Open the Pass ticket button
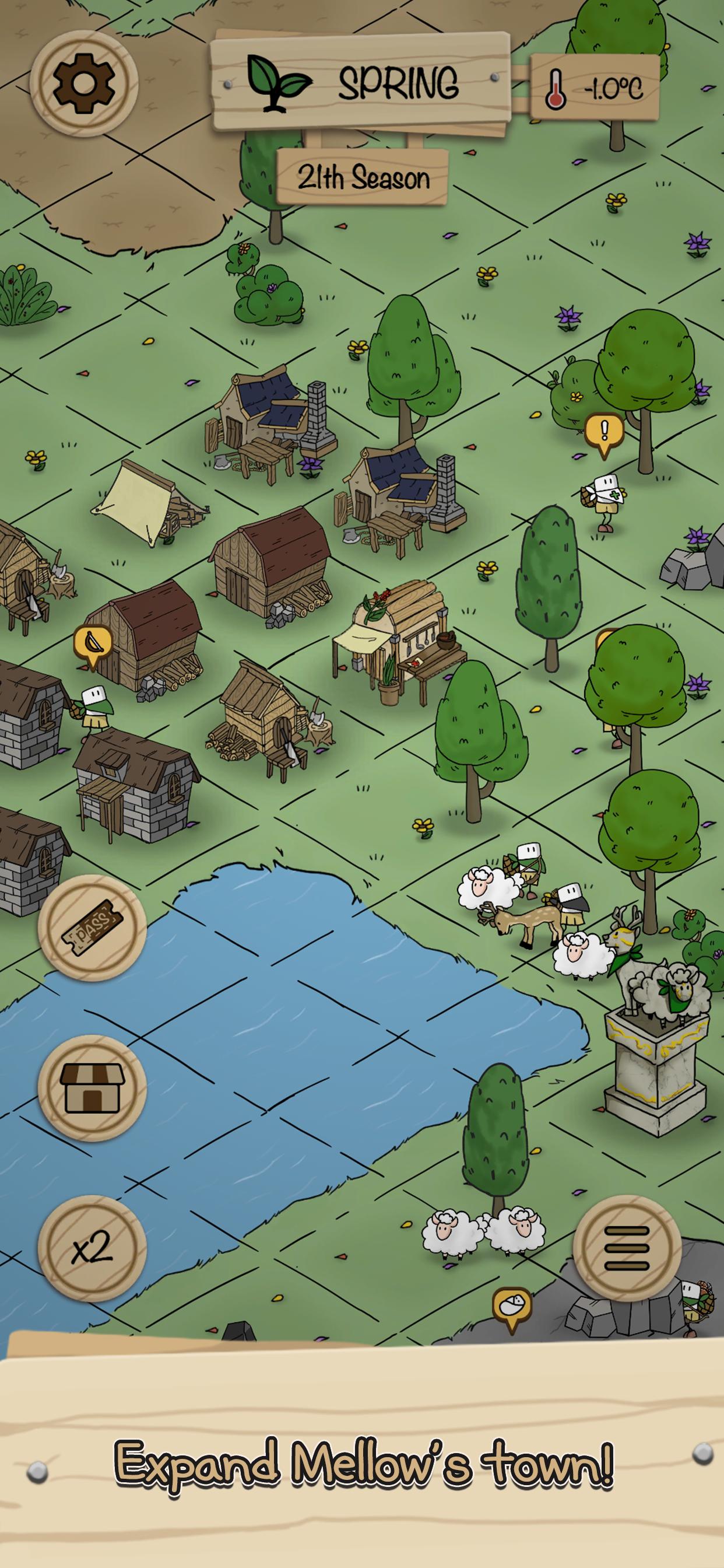This screenshot has width=724, height=1568. [92, 928]
